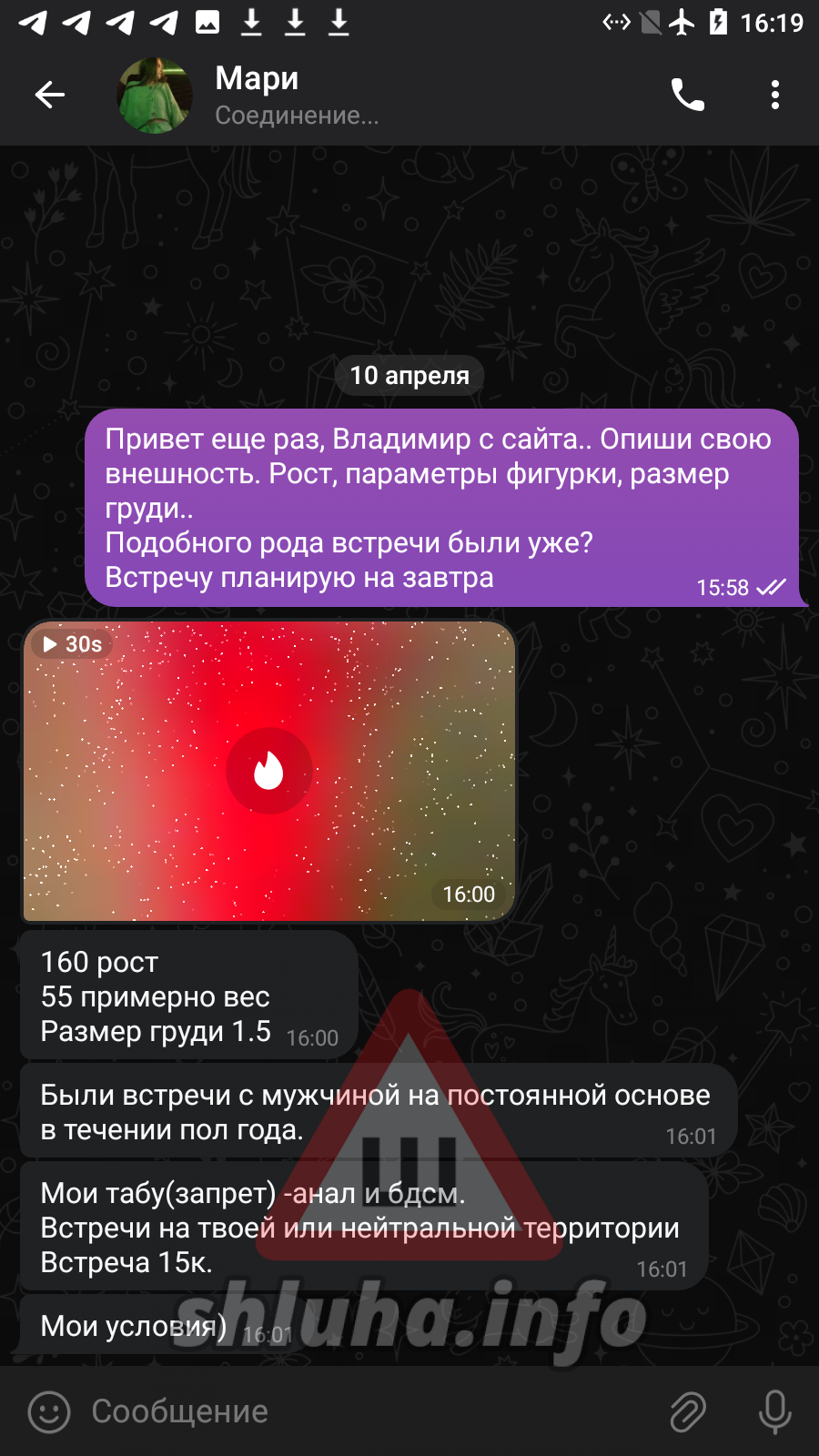Viewport: 819px width, 1456px height.
Task: Attach a file to the message
Action: point(688,1411)
